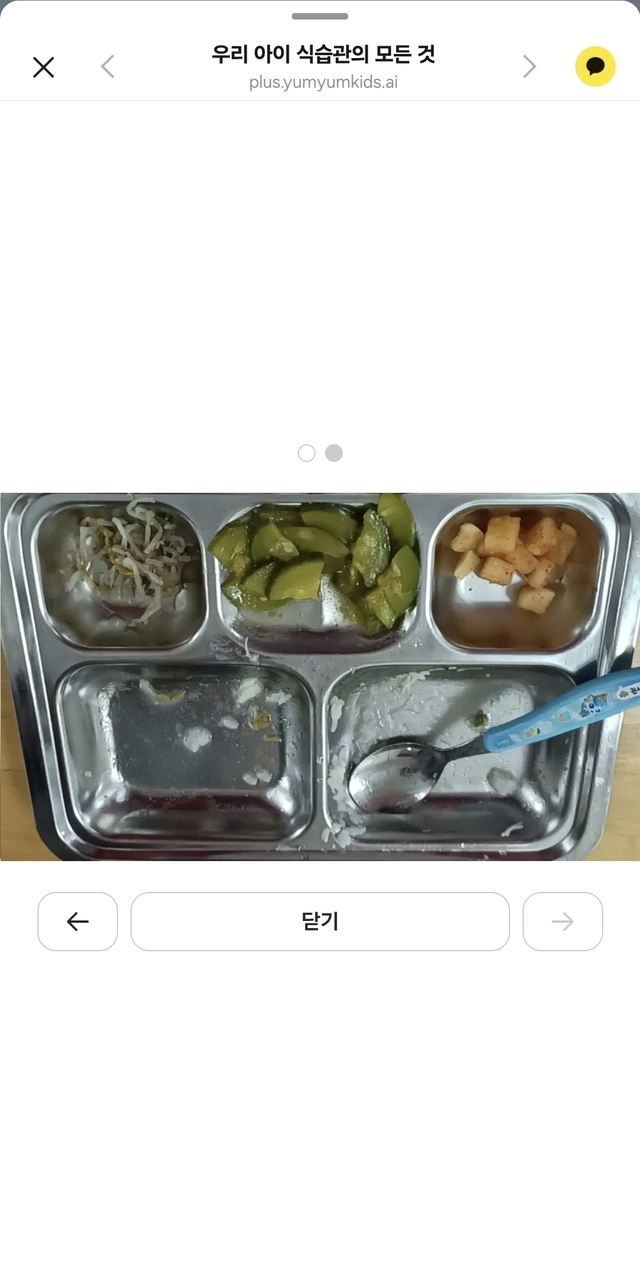This screenshot has width=640, height=1262.
Task: Show previous photo with left arrow button
Action: pyautogui.click(x=78, y=921)
